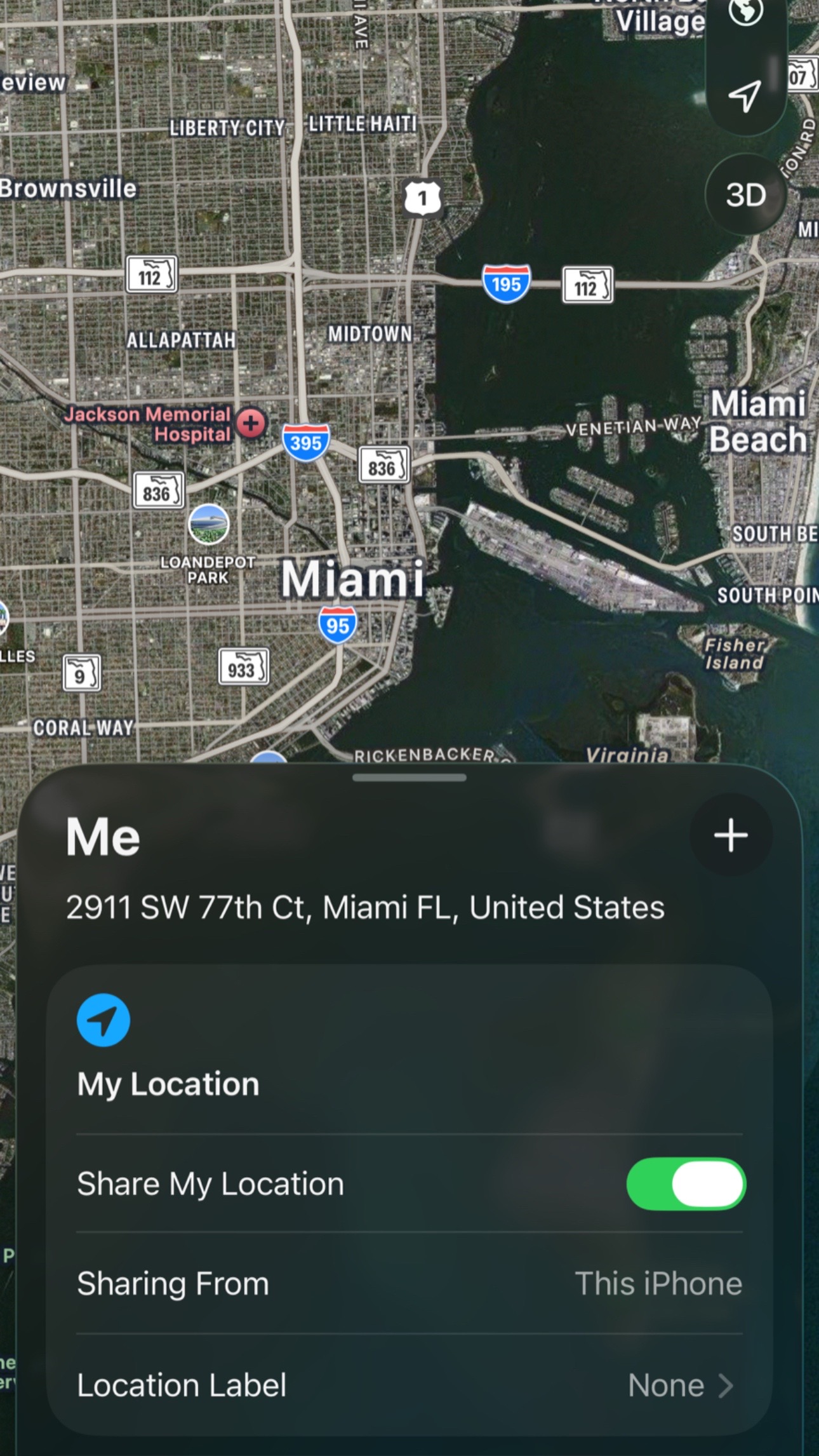Switch the map to 3D view
819x1456 pixels.
(x=745, y=194)
